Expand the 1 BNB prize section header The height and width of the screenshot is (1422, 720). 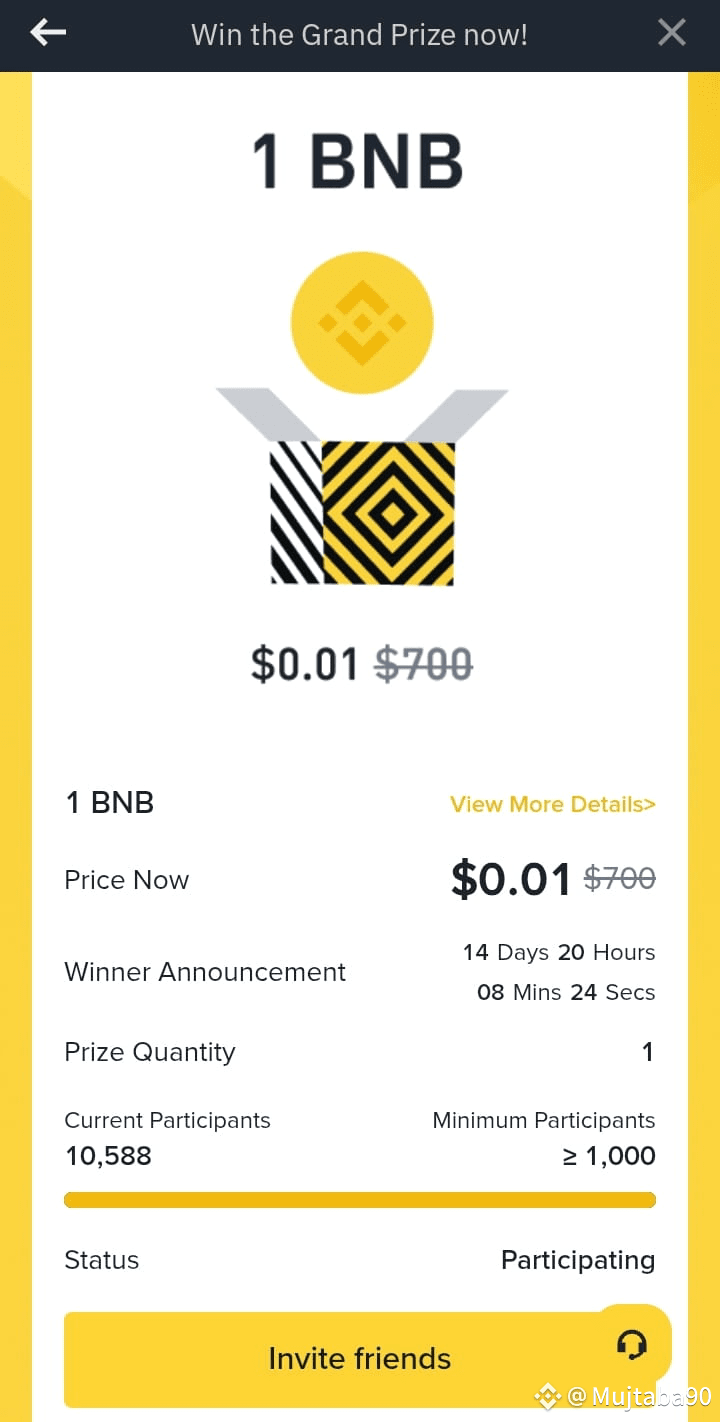(110, 802)
